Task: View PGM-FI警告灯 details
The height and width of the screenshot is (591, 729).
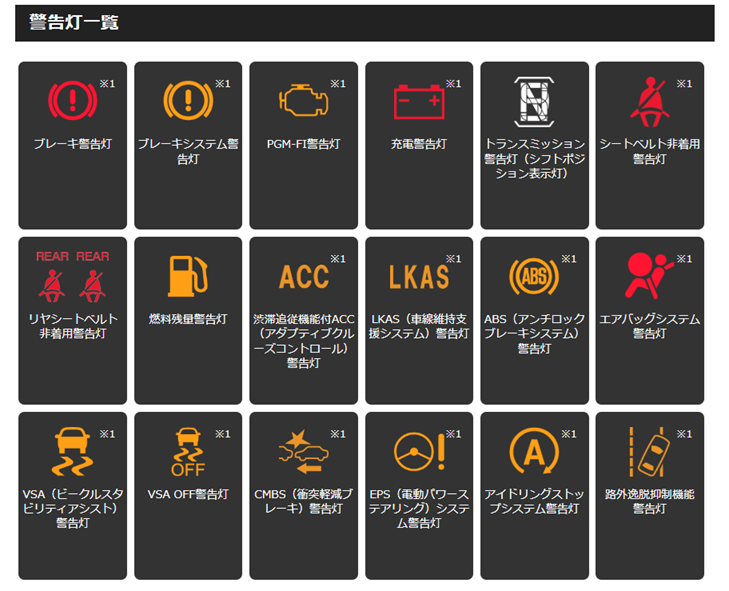Action: click(x=303, y=145)
